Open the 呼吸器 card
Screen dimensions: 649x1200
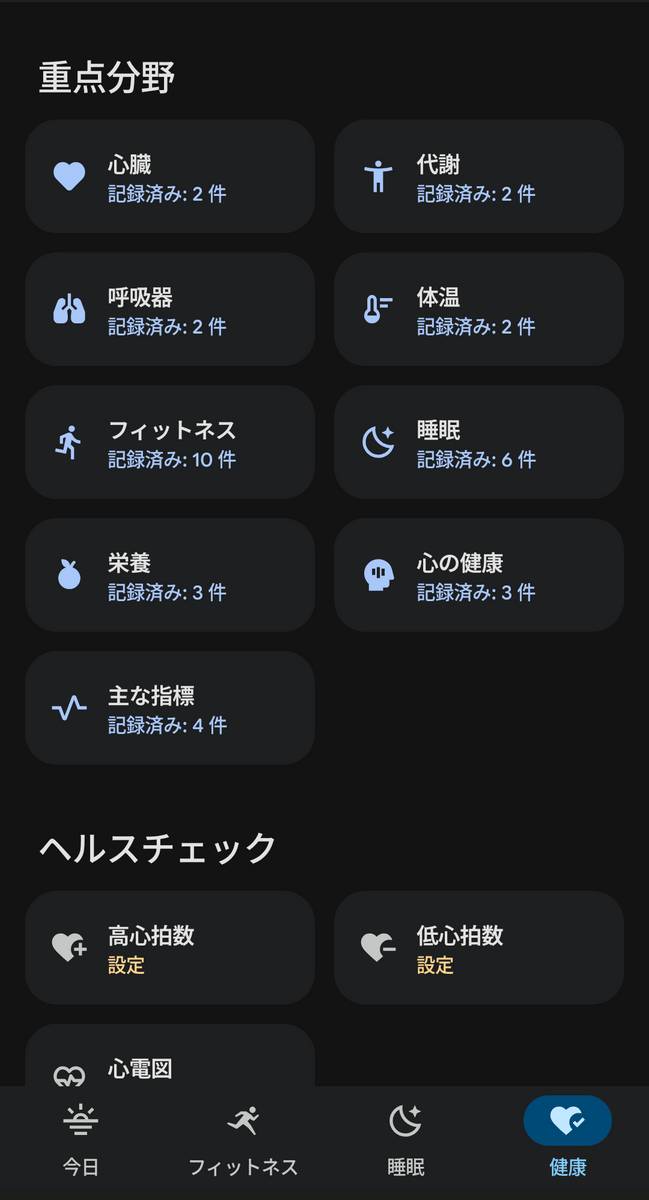tap(170, 310)
